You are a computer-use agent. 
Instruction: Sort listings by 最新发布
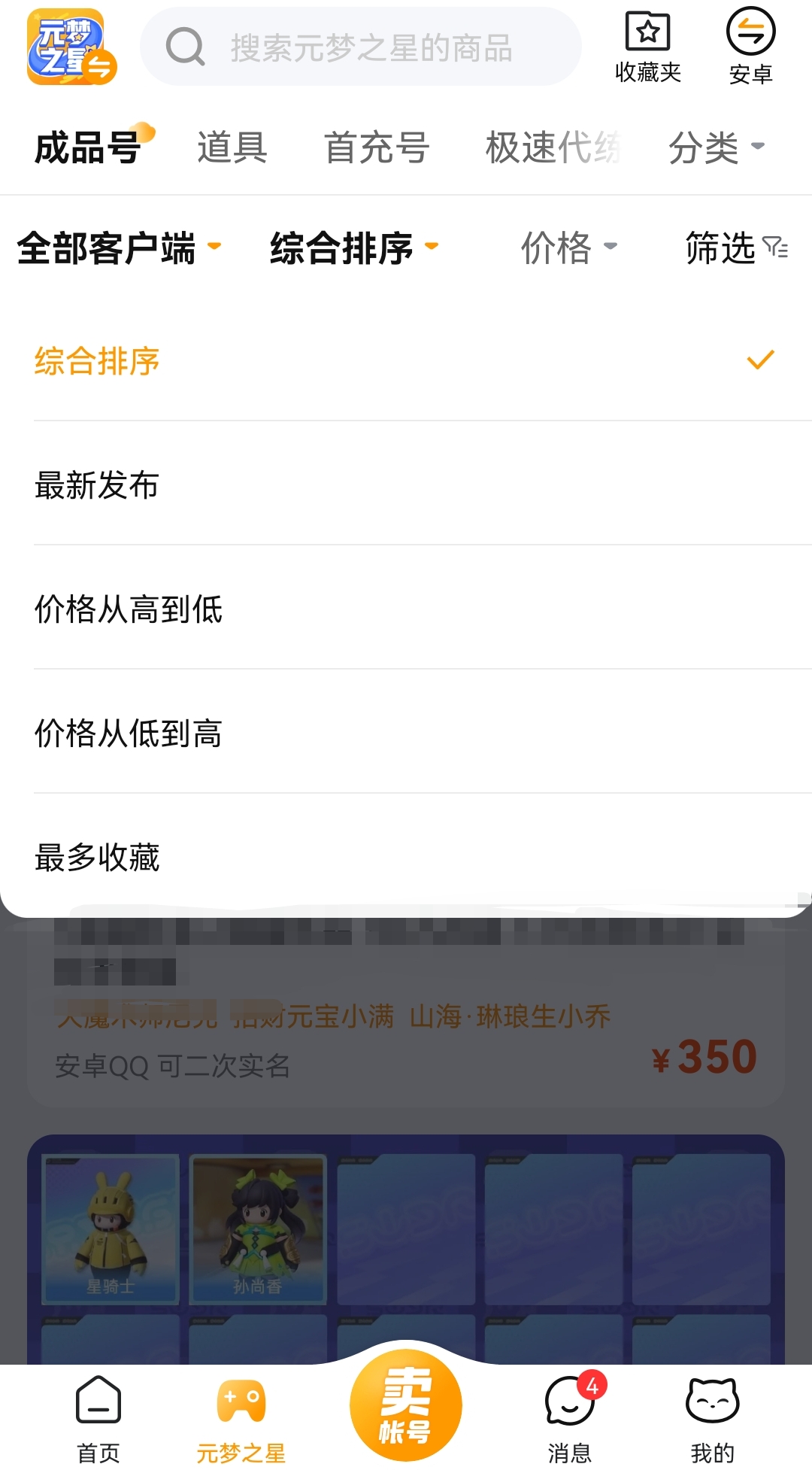[406, 484]
